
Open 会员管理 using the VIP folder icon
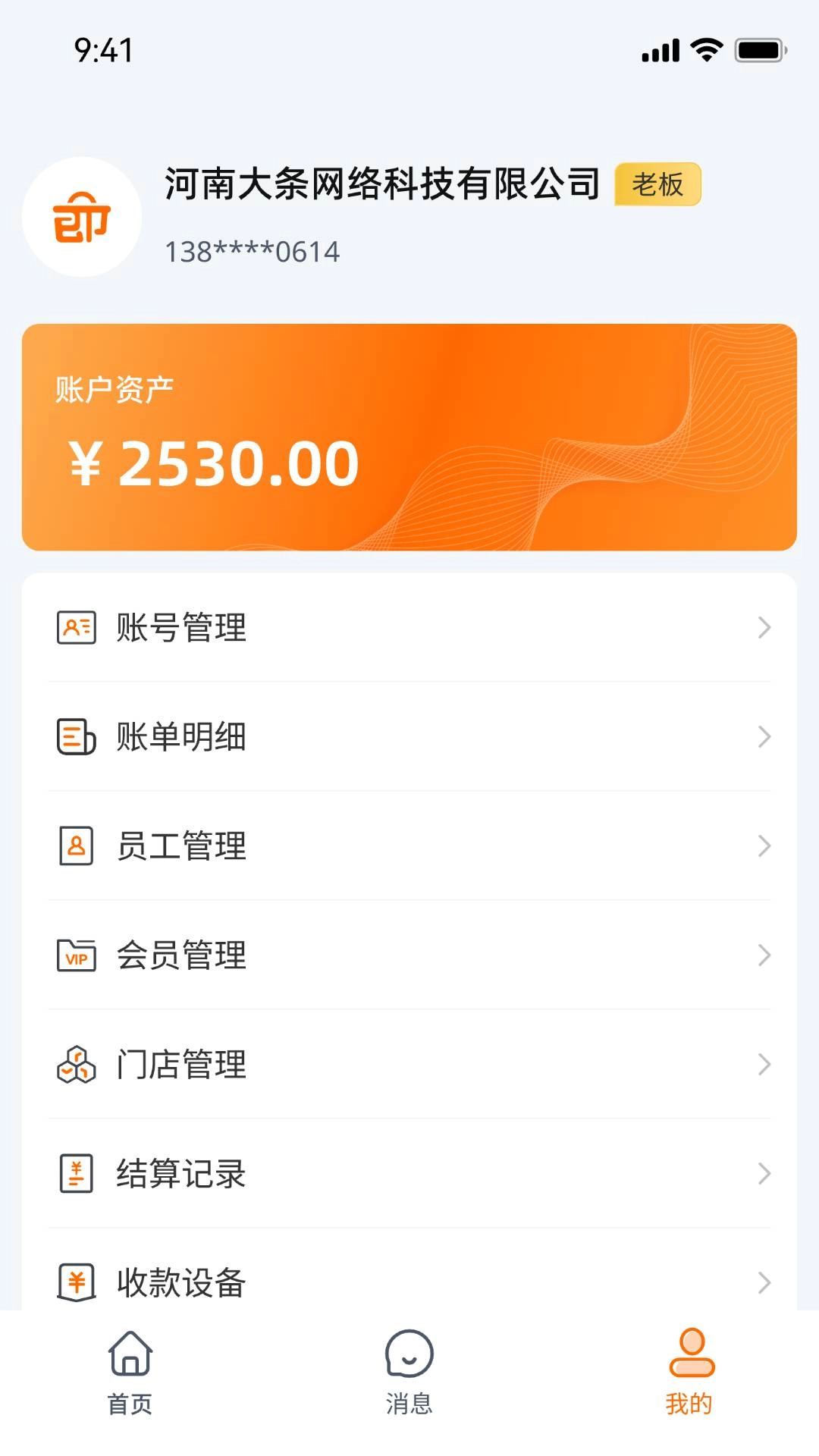pyautogui.click(x=75, y=954)
